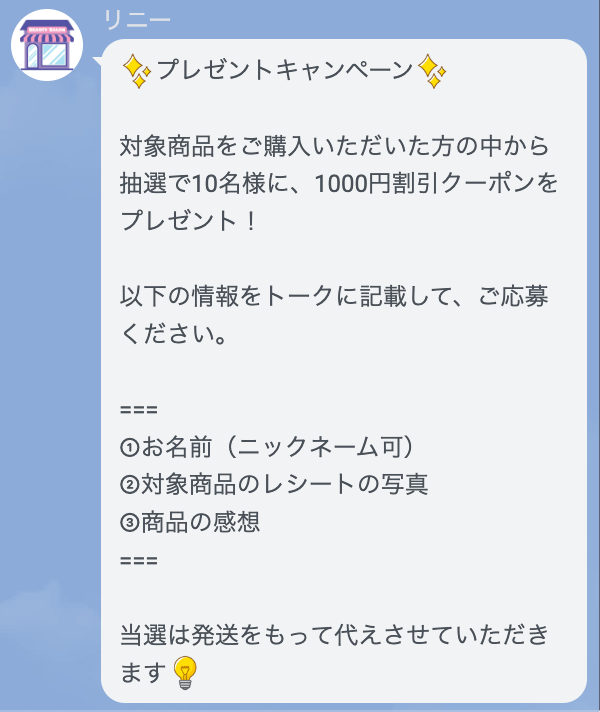600x712 pixels.
Task: Open リニー's profile picture
Action: (x=46, y=45)
